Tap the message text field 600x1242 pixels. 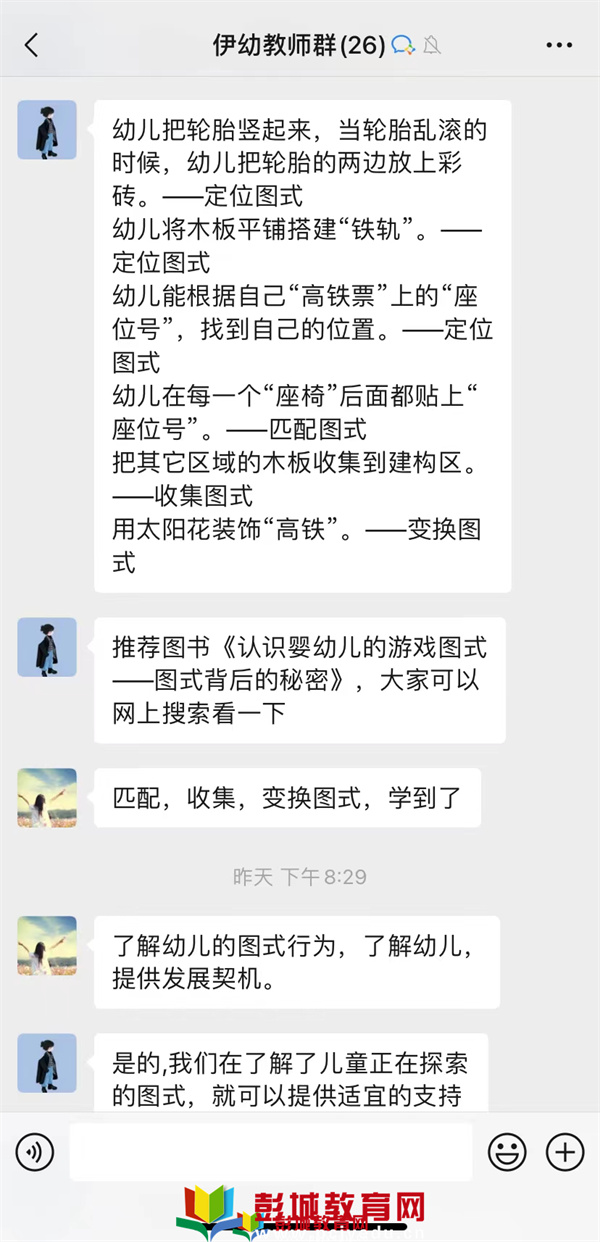(x=270, y=1152)
